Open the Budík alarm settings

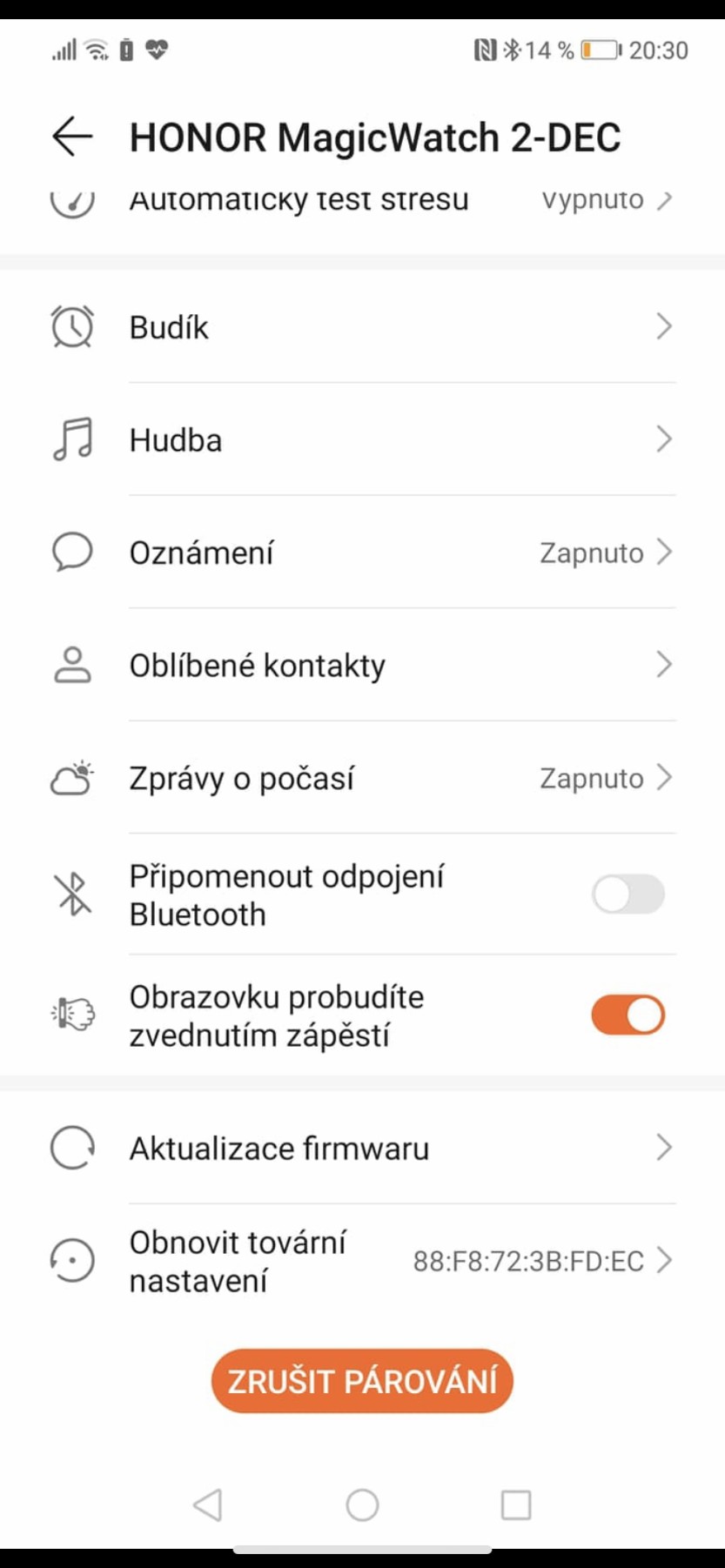[361, 327]
